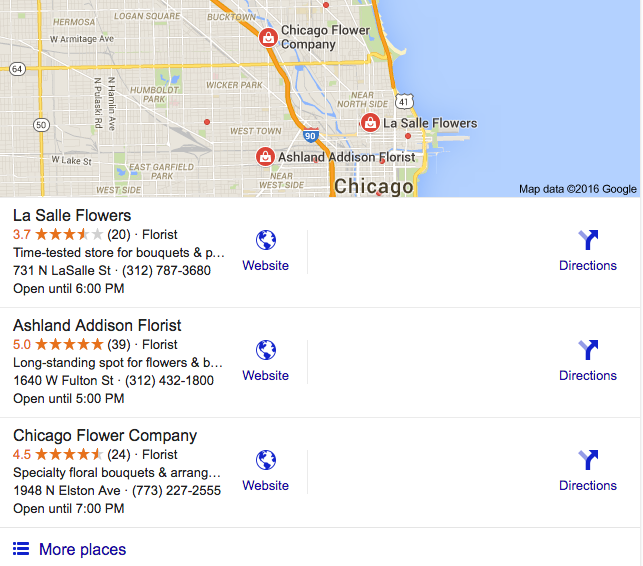Get directions to Chicago Flower Company

click(x=588, y=471)
